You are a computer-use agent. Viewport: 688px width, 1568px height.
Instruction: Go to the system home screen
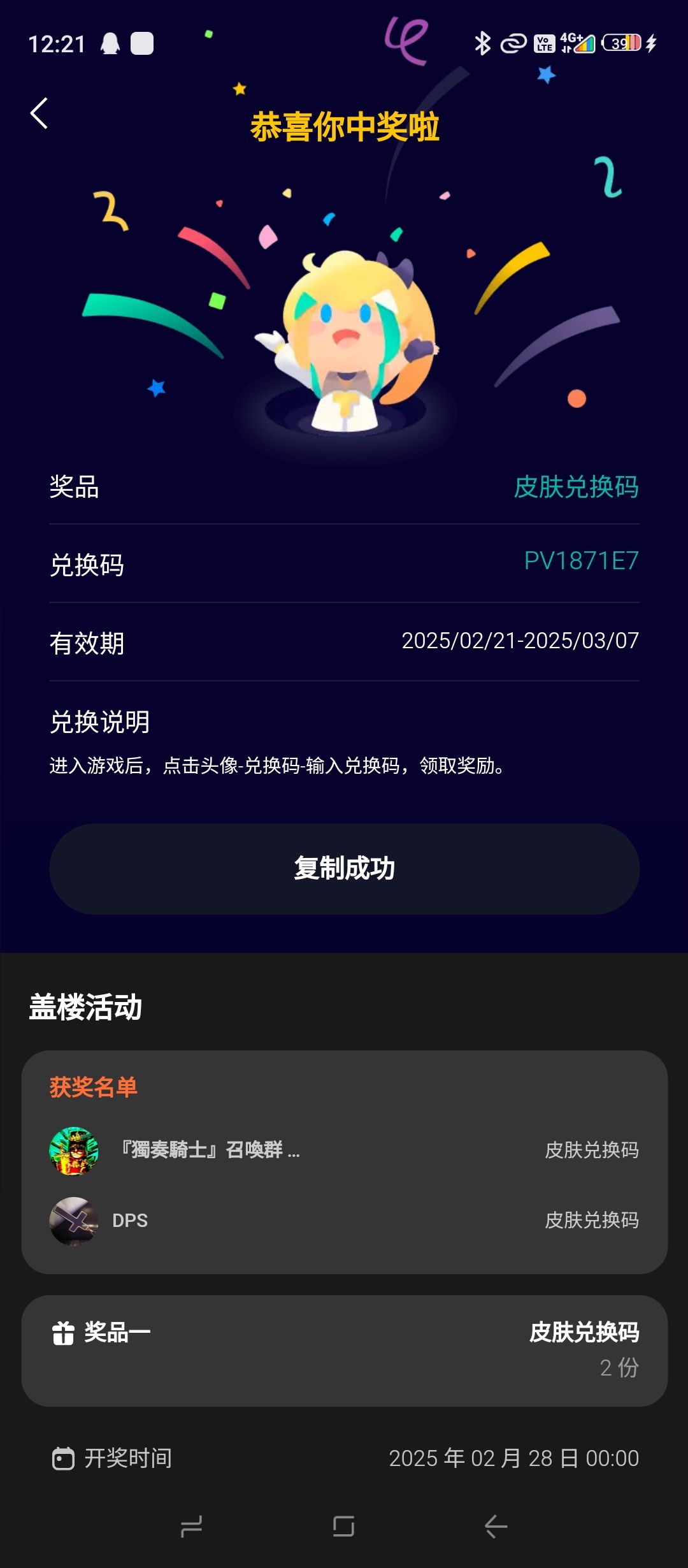[x=344, y=1527]
